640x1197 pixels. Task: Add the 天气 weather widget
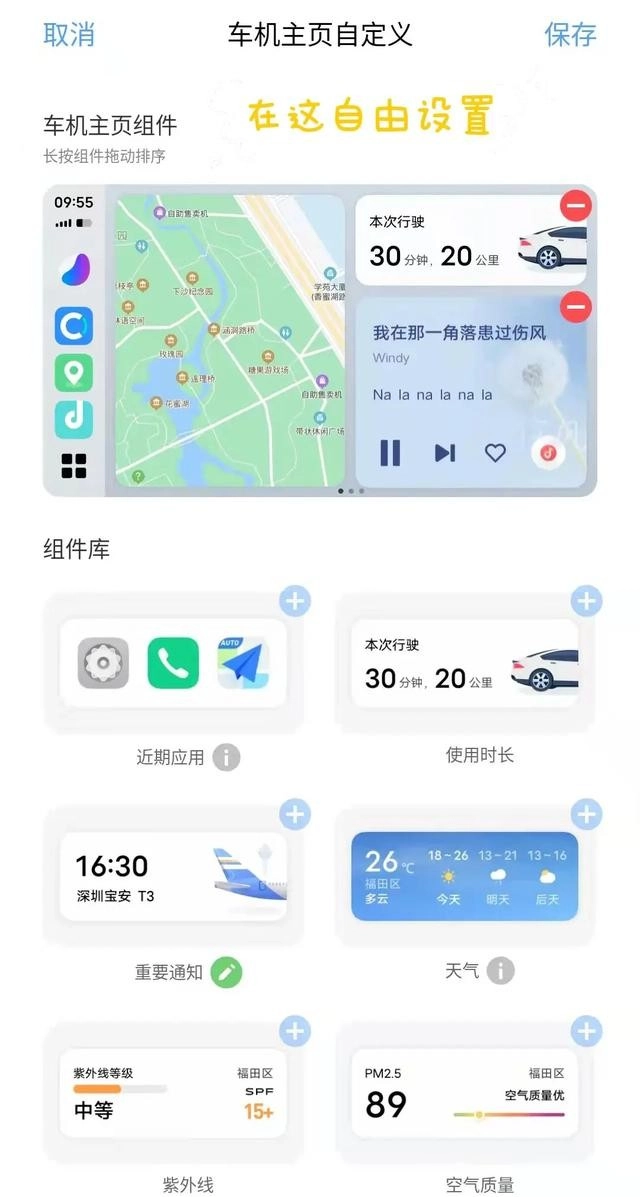pos(586,815)
